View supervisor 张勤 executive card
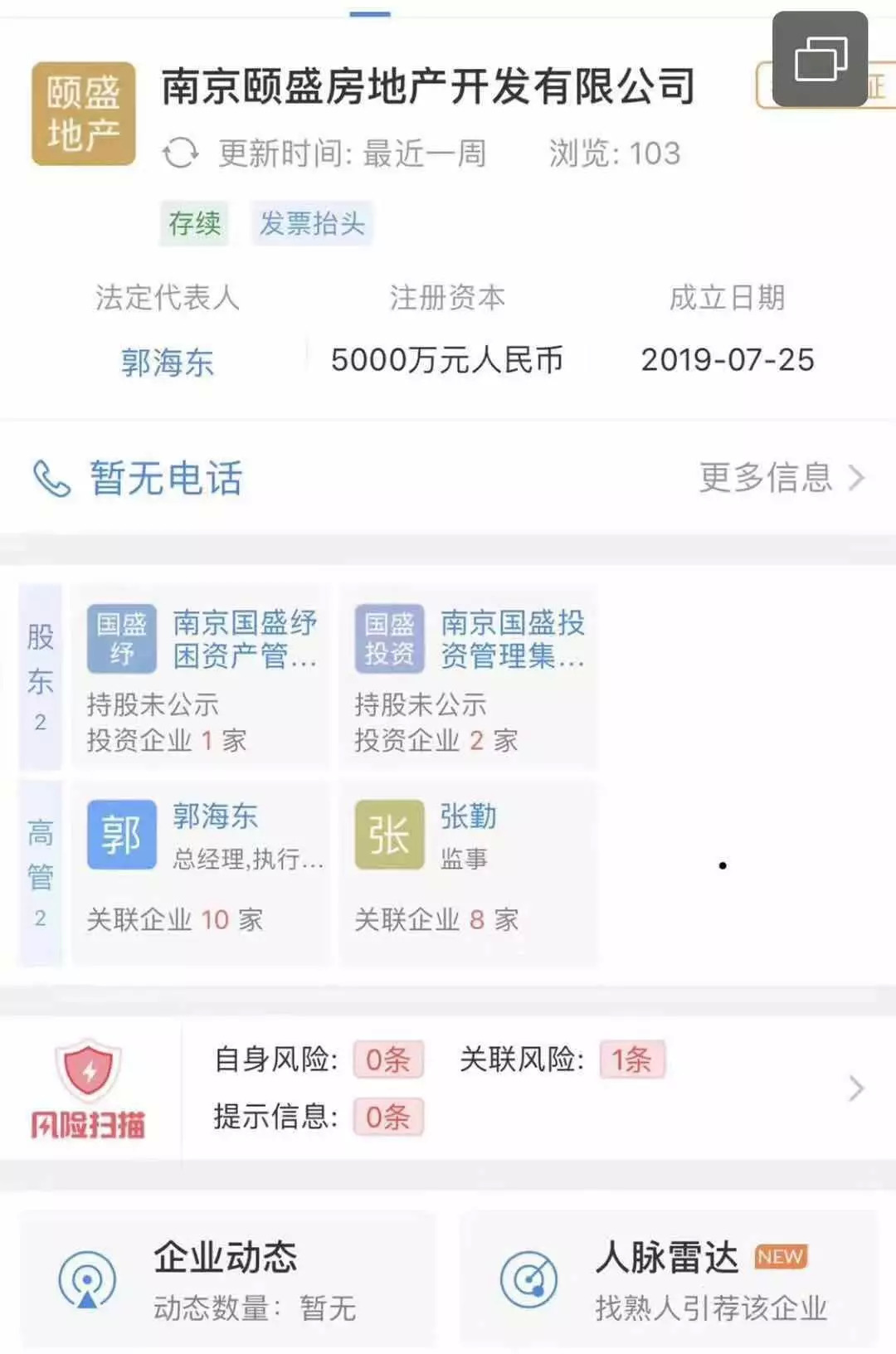Image resolution: width=896 pixels, height=1354 pixels. click(469, 869)
